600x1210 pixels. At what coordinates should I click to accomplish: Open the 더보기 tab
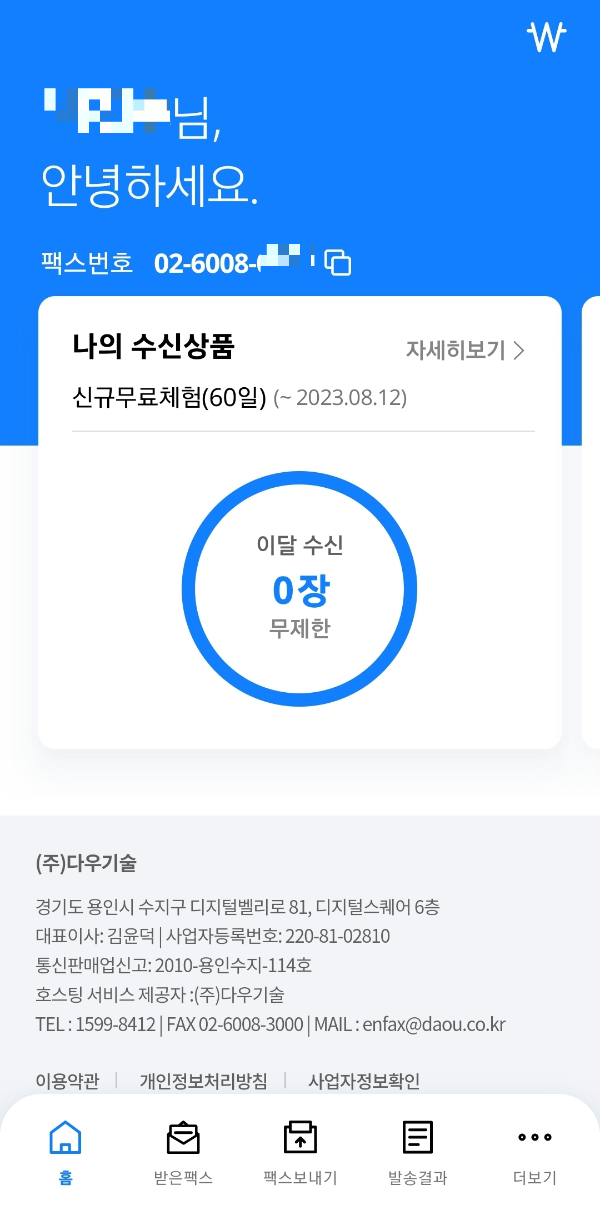tap(534, 1152)
